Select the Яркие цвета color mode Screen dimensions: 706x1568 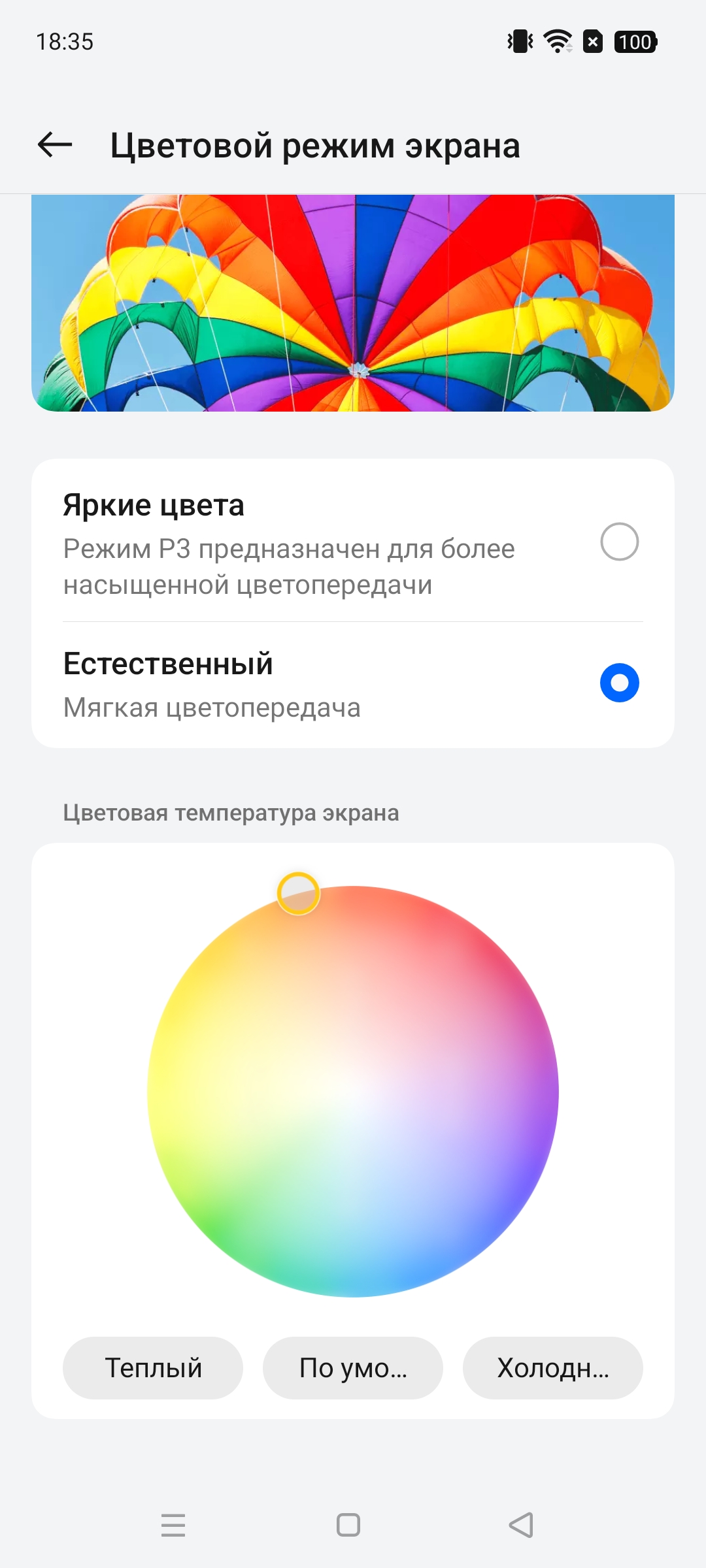click(x=619, y=542)
